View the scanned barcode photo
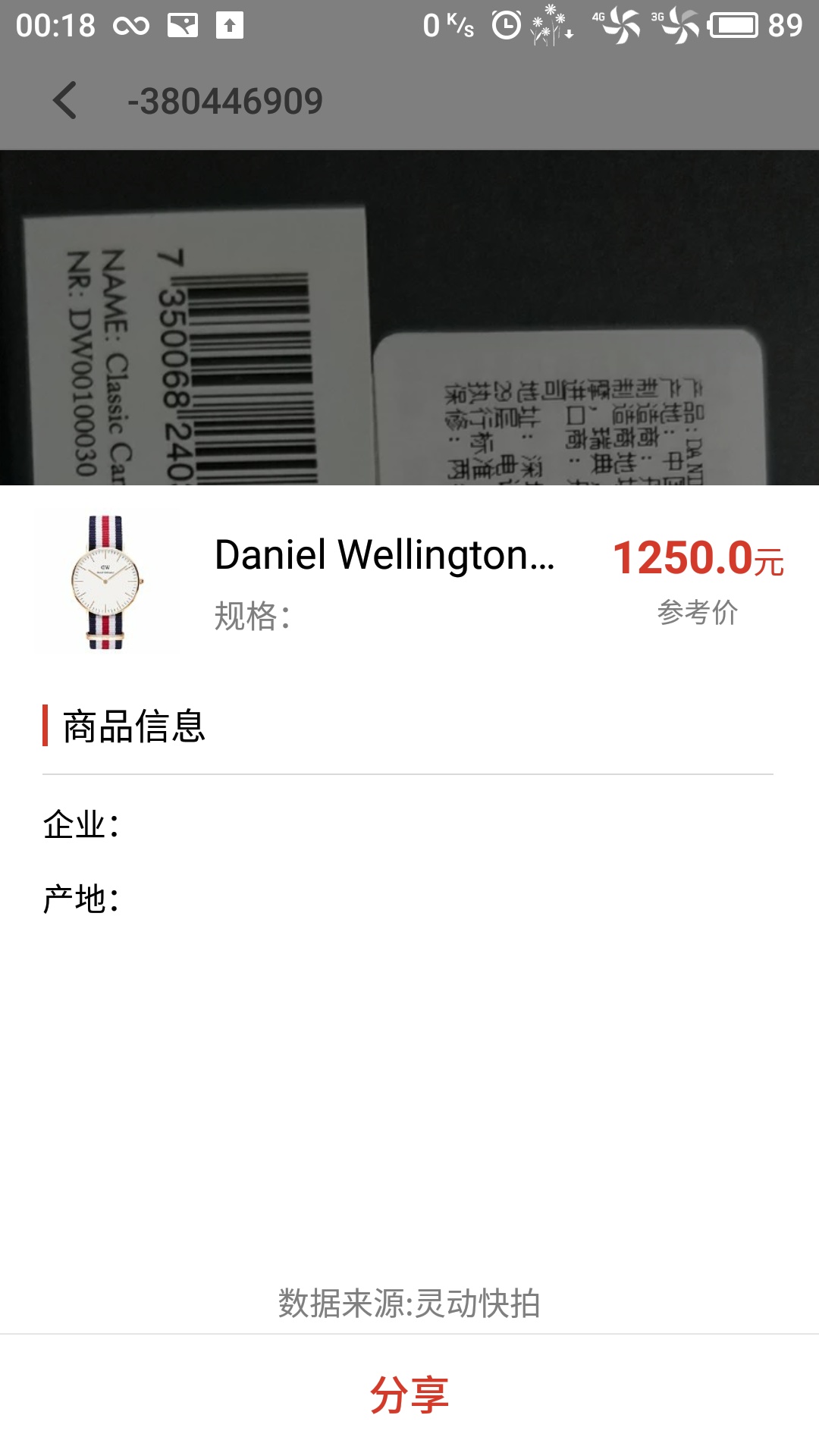819x1456 pixels. 409,318
